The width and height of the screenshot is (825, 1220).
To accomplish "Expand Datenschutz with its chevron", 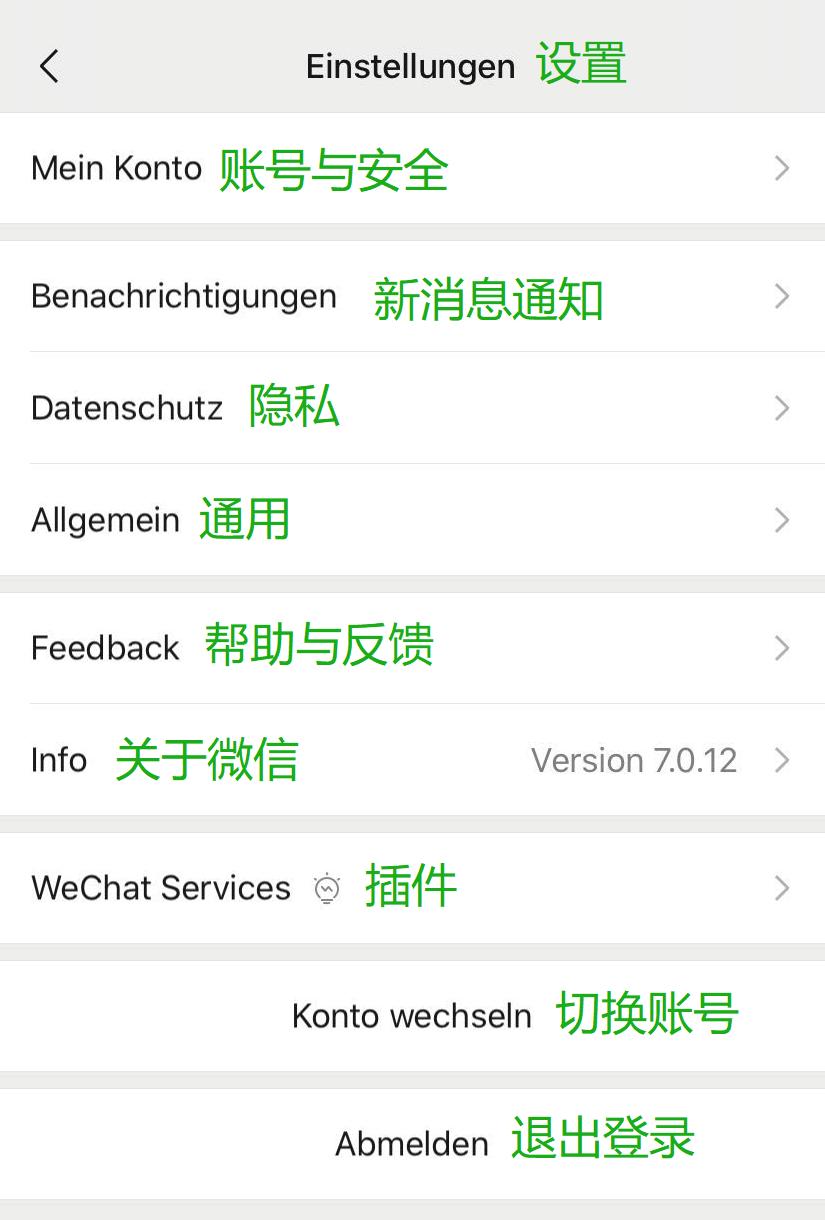I will click(783, 408).
